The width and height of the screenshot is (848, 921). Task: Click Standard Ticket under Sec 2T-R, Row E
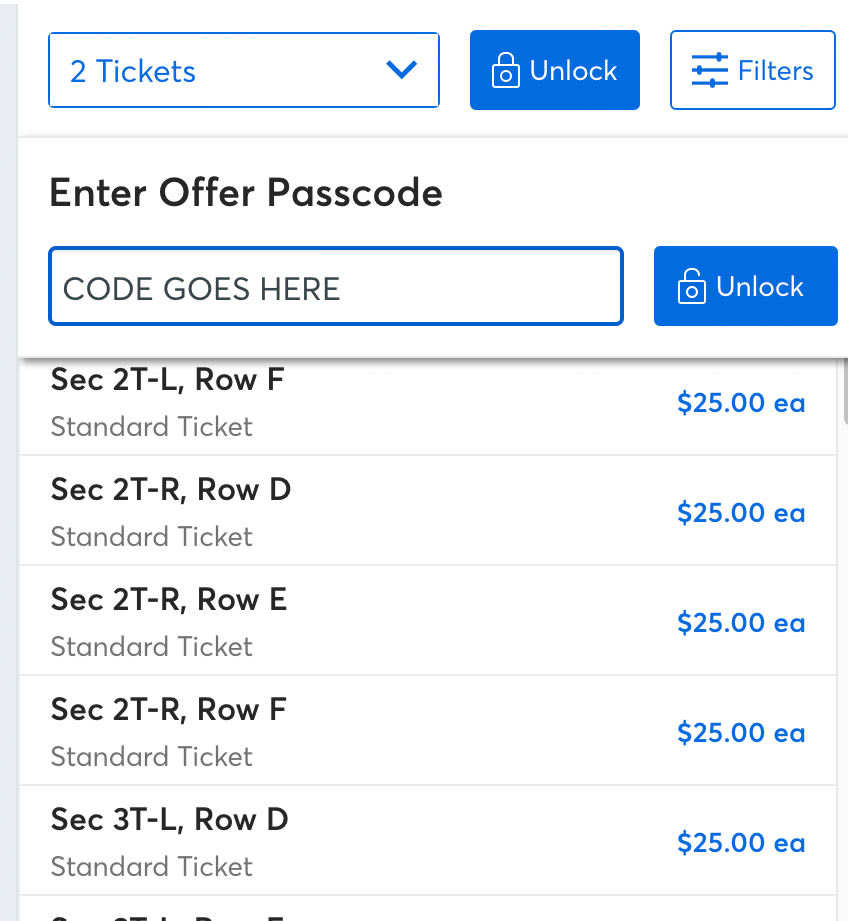pos(151,647)
